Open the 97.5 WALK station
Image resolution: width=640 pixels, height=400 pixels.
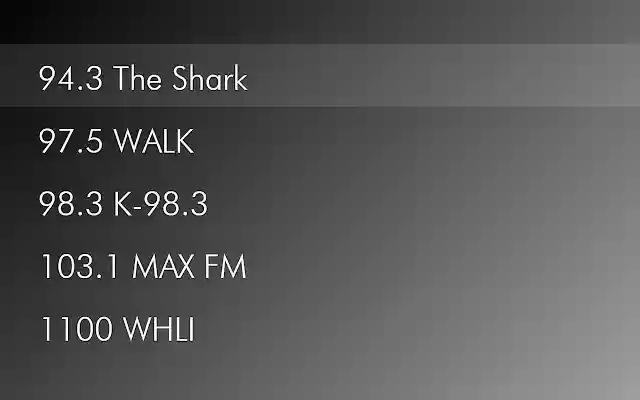pos(116,142)
